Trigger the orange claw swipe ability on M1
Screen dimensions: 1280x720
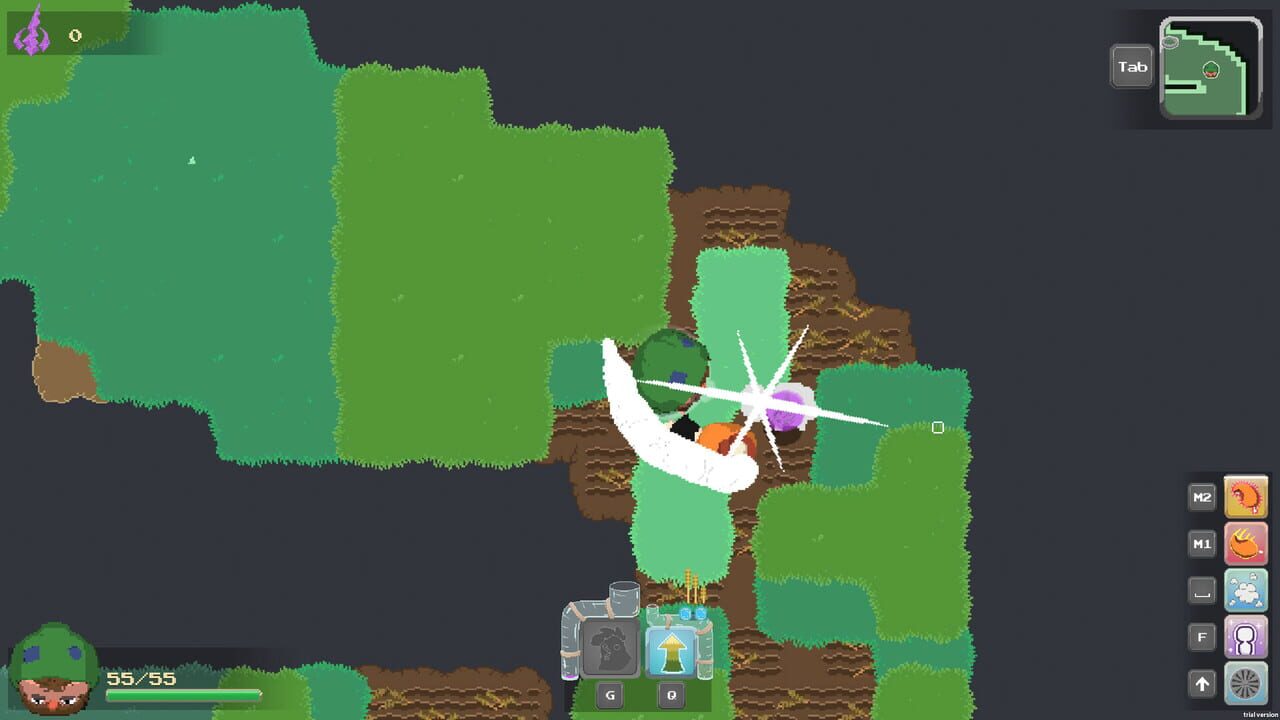coord(1246,544)
